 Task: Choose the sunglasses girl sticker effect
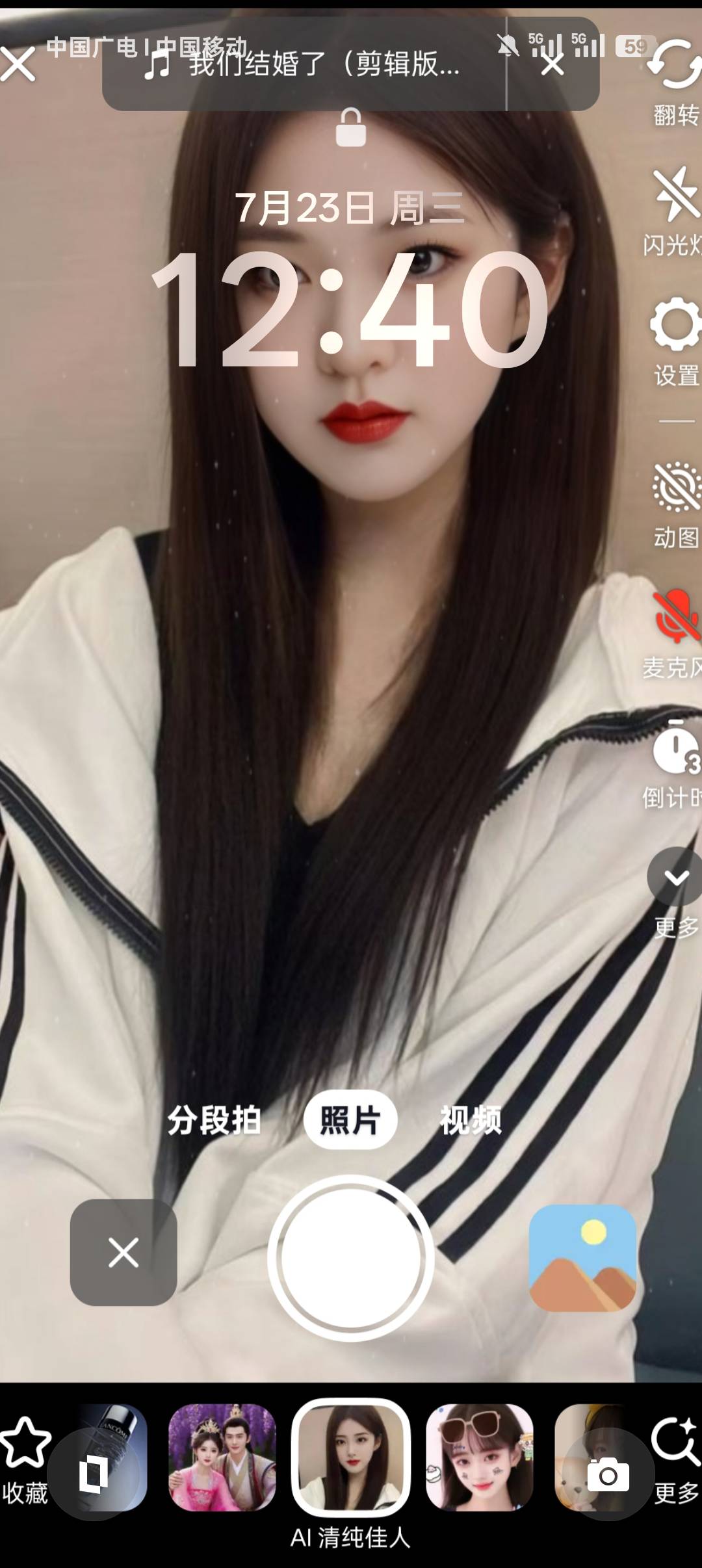(480, 1457)
